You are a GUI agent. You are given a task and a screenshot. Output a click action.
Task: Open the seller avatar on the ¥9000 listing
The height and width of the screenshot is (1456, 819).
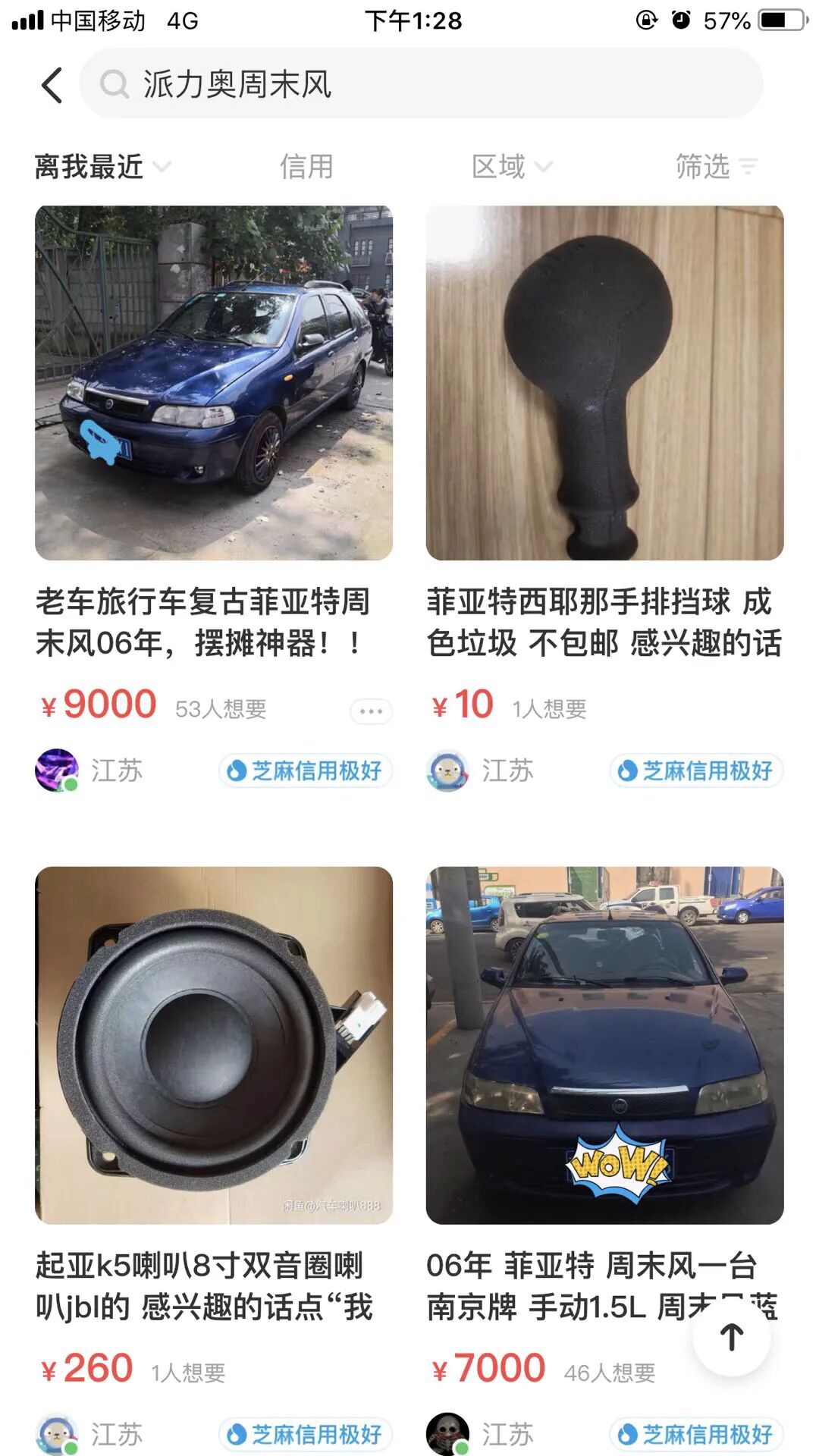tap(57, 770)
